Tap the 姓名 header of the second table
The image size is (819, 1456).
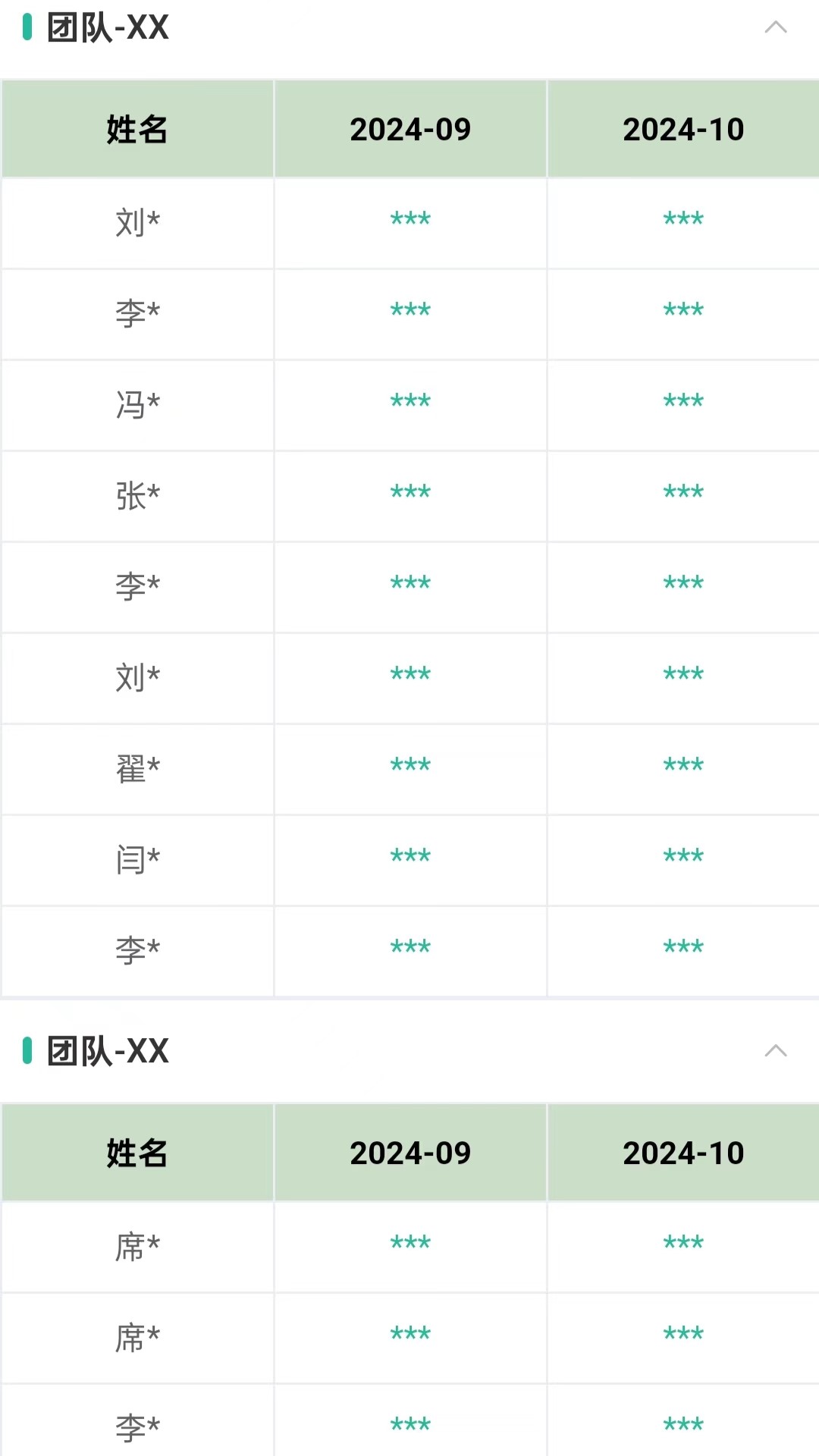tap(136, 1153)
